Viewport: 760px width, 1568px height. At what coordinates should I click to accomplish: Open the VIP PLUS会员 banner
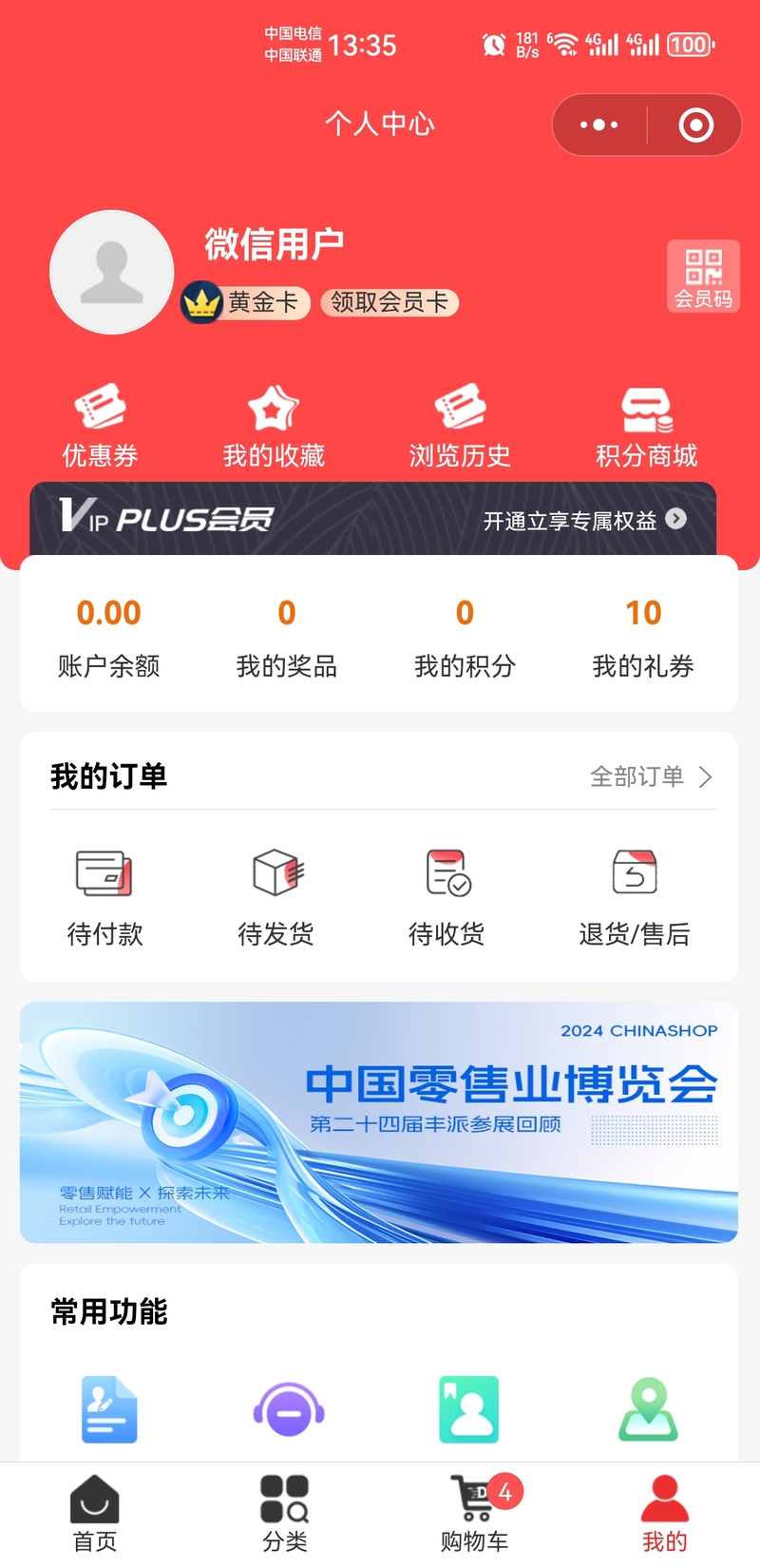click(x=372, y=519)
